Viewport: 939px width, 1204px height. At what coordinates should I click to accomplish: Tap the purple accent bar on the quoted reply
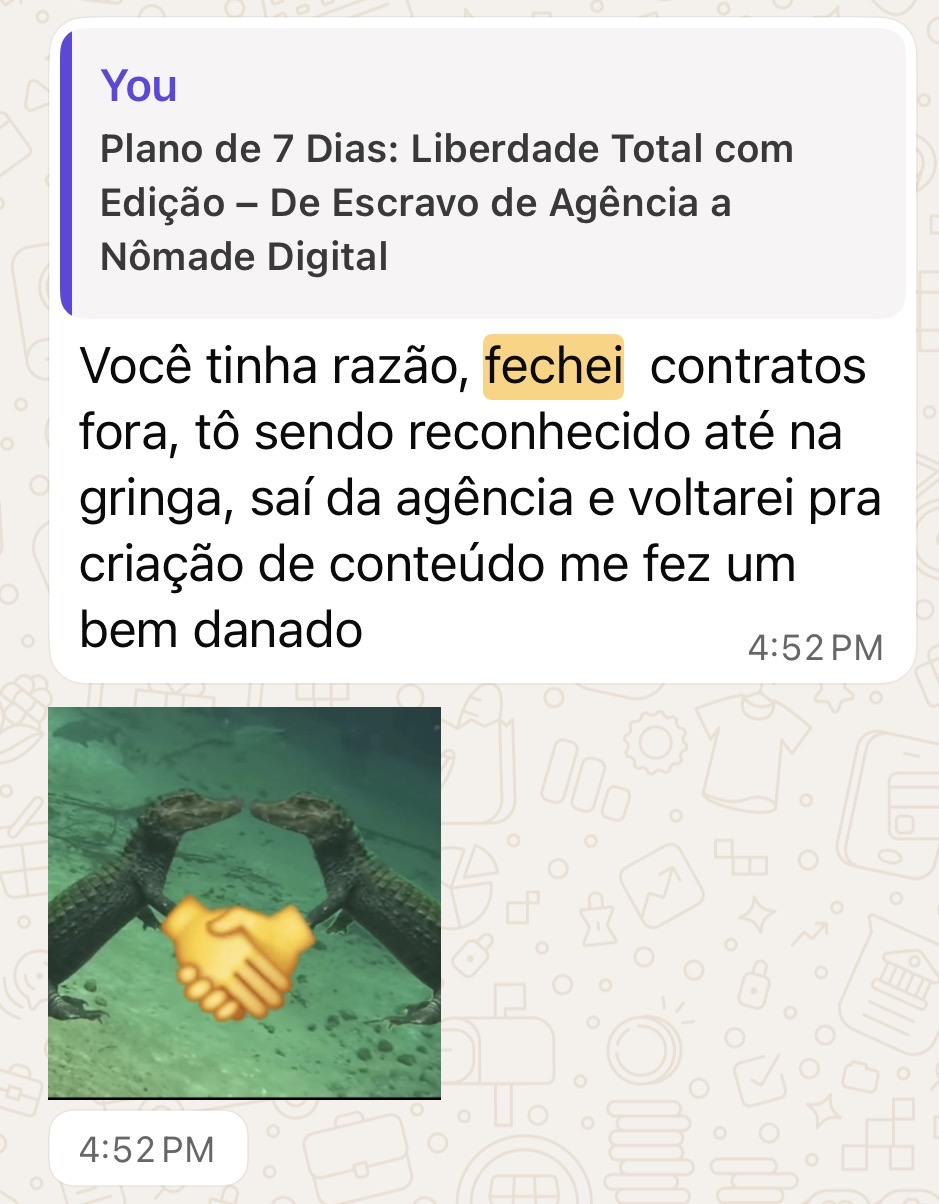click(x=69, y=170)
